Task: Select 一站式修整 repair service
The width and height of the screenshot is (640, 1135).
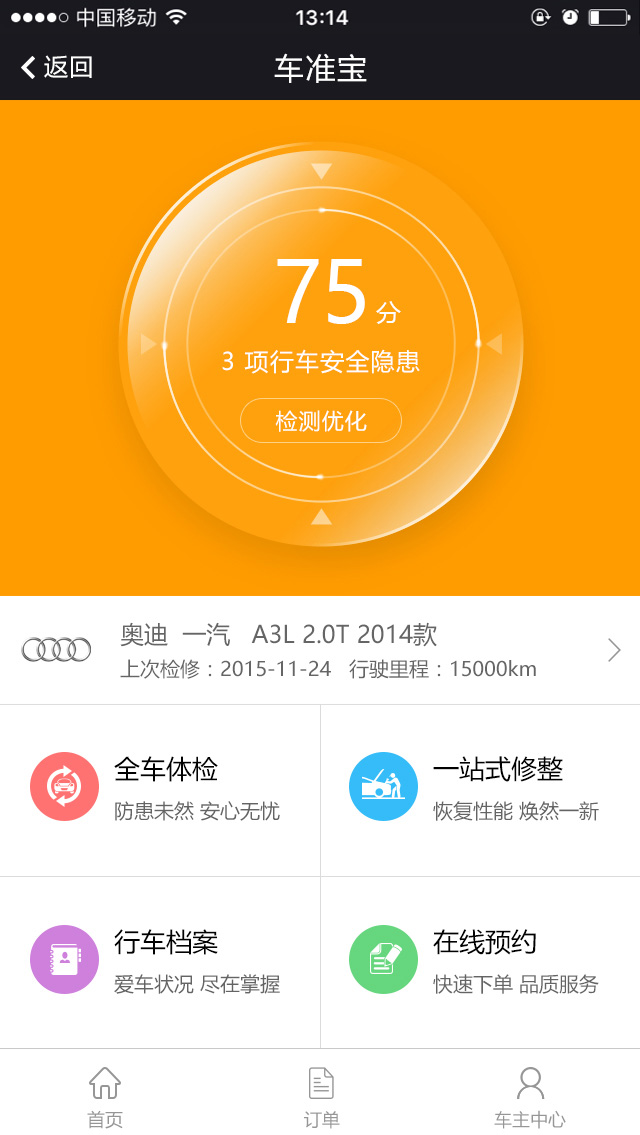Action: coord(481,790)
